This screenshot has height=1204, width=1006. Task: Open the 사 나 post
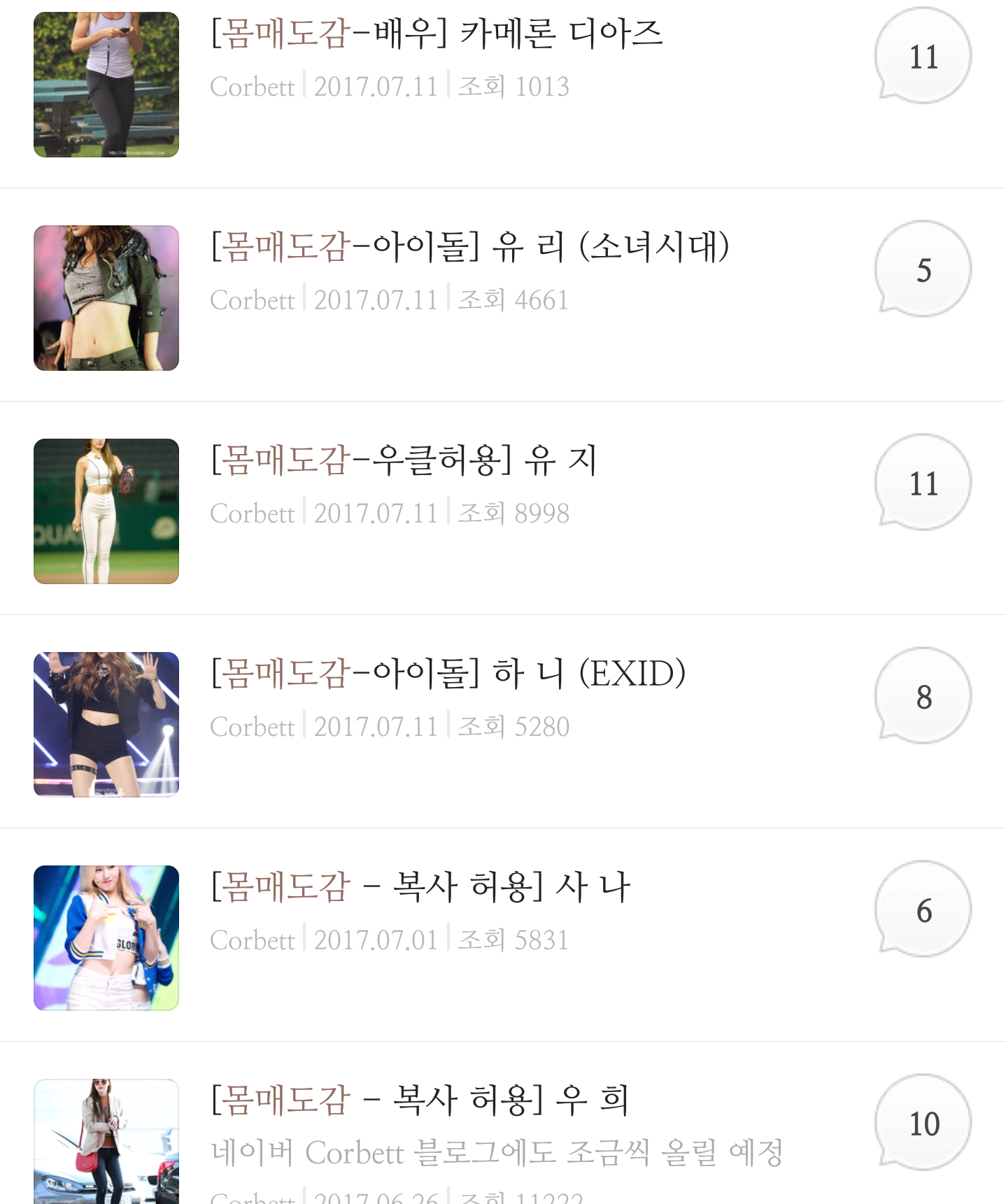coord(420,887)
